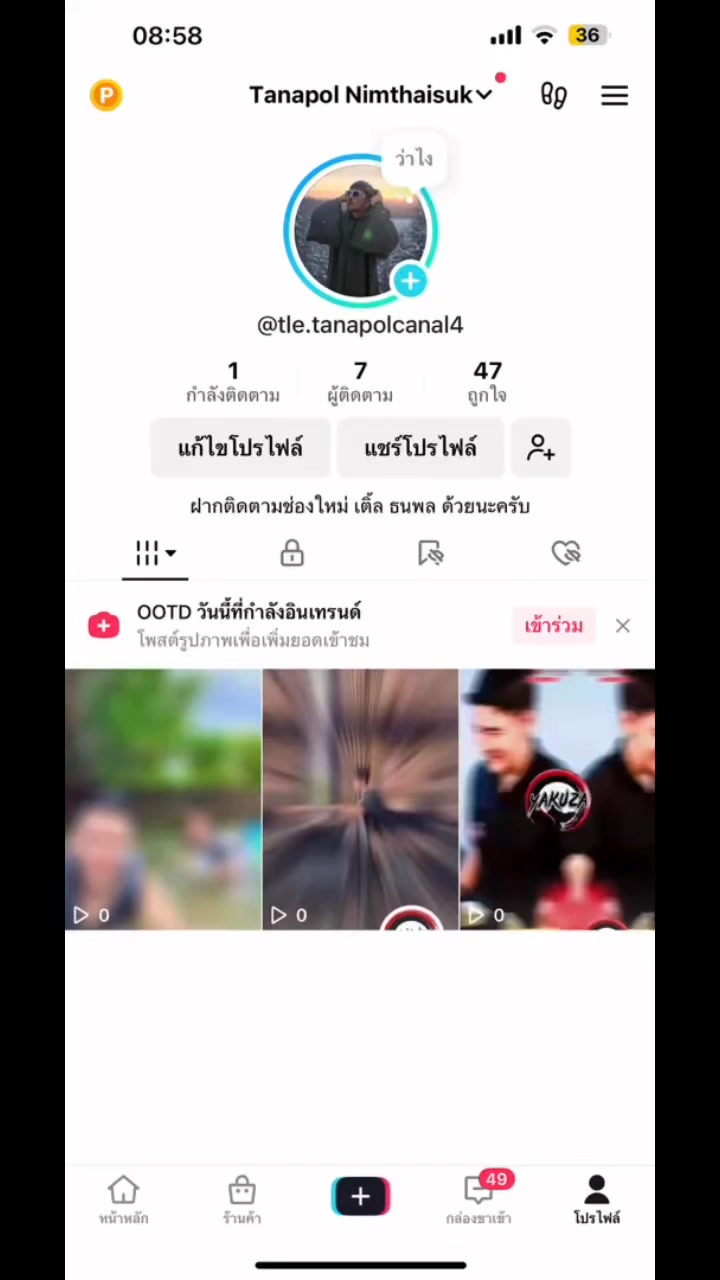Expand the Tanapol Nimthaisuk account switcher
This screenshot has width=720, height=1280.
(370, 95)
